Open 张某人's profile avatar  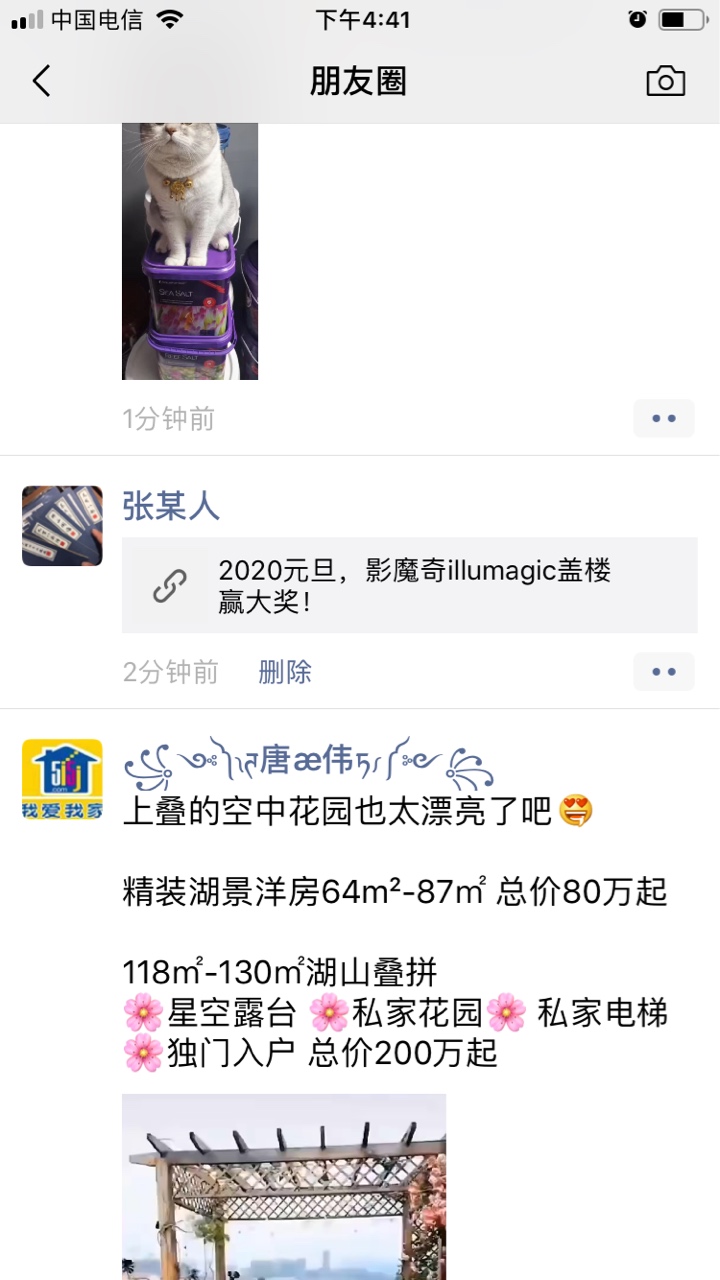(62, 526)
